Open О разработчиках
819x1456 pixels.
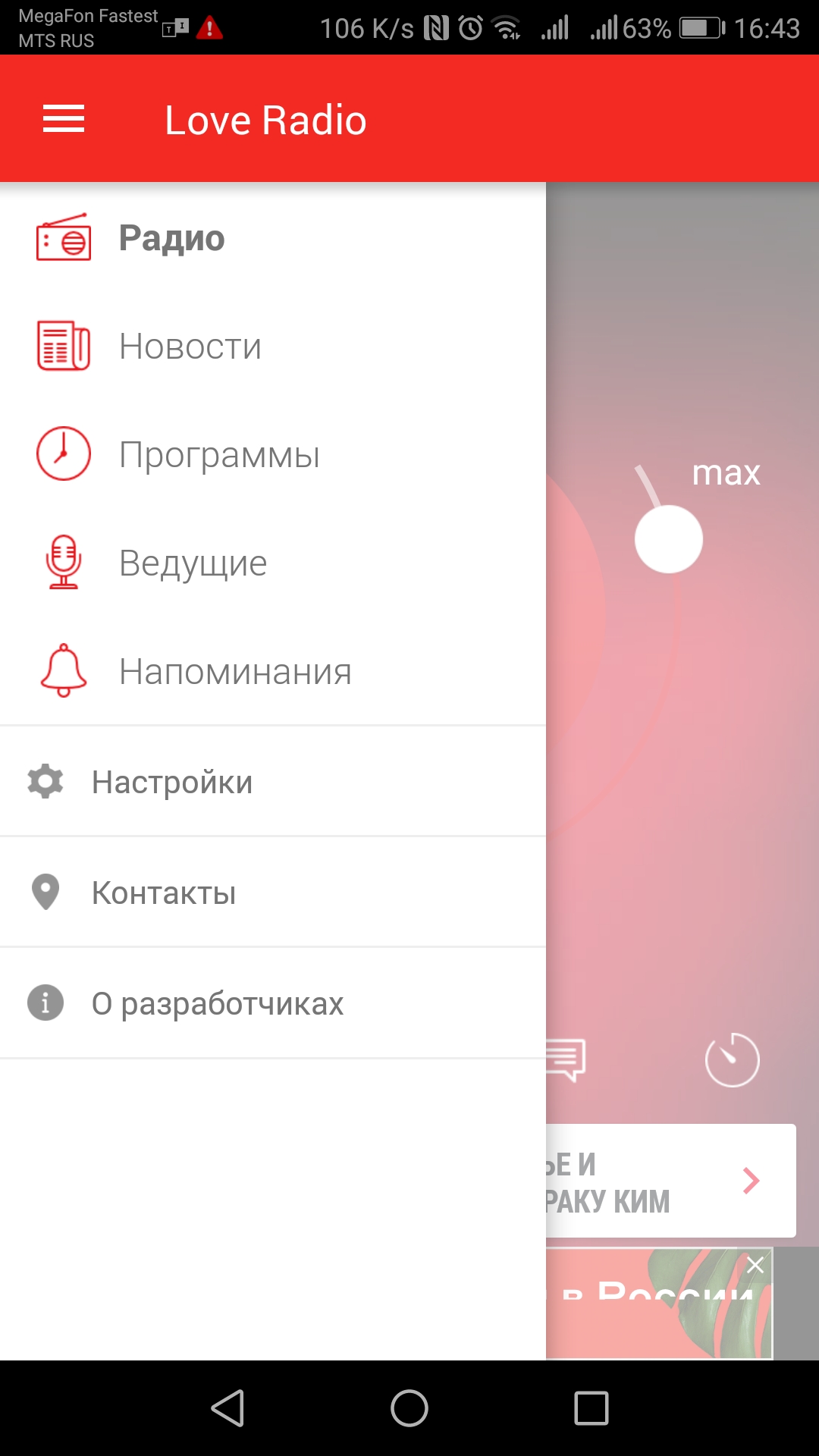pyautogui.click(x=217, y=1003)
